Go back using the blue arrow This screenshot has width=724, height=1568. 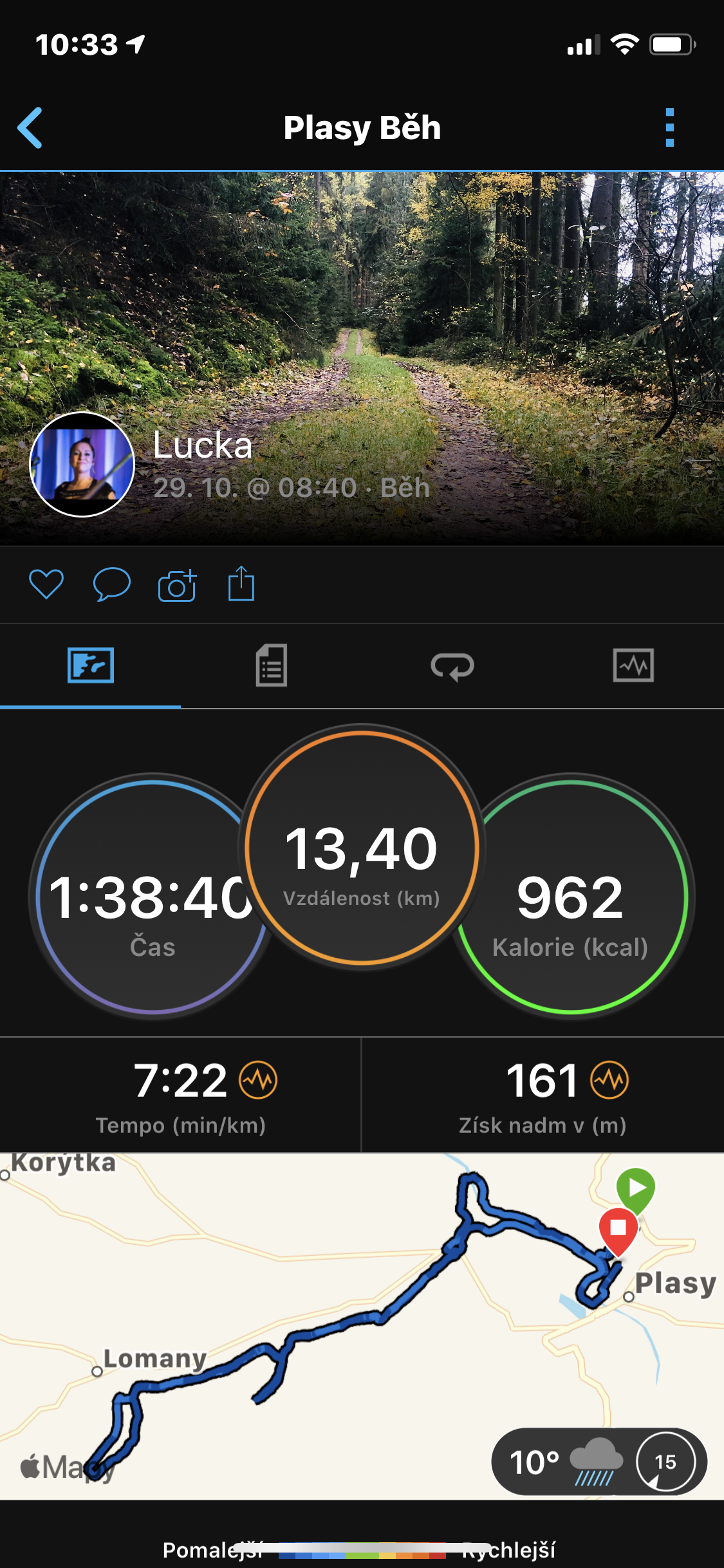point(30,127)
